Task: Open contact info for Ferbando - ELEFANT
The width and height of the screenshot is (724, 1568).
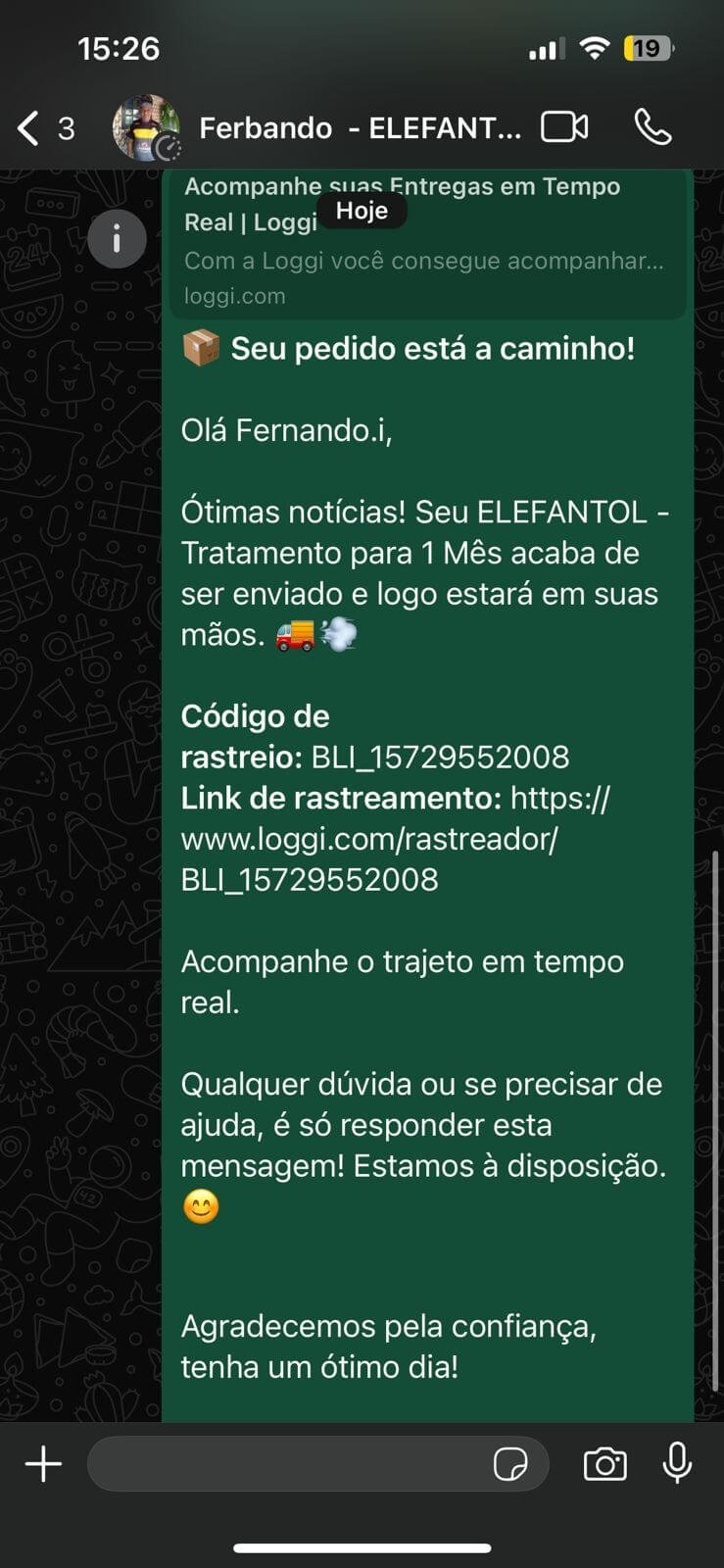Action: (x=360, y=128)
